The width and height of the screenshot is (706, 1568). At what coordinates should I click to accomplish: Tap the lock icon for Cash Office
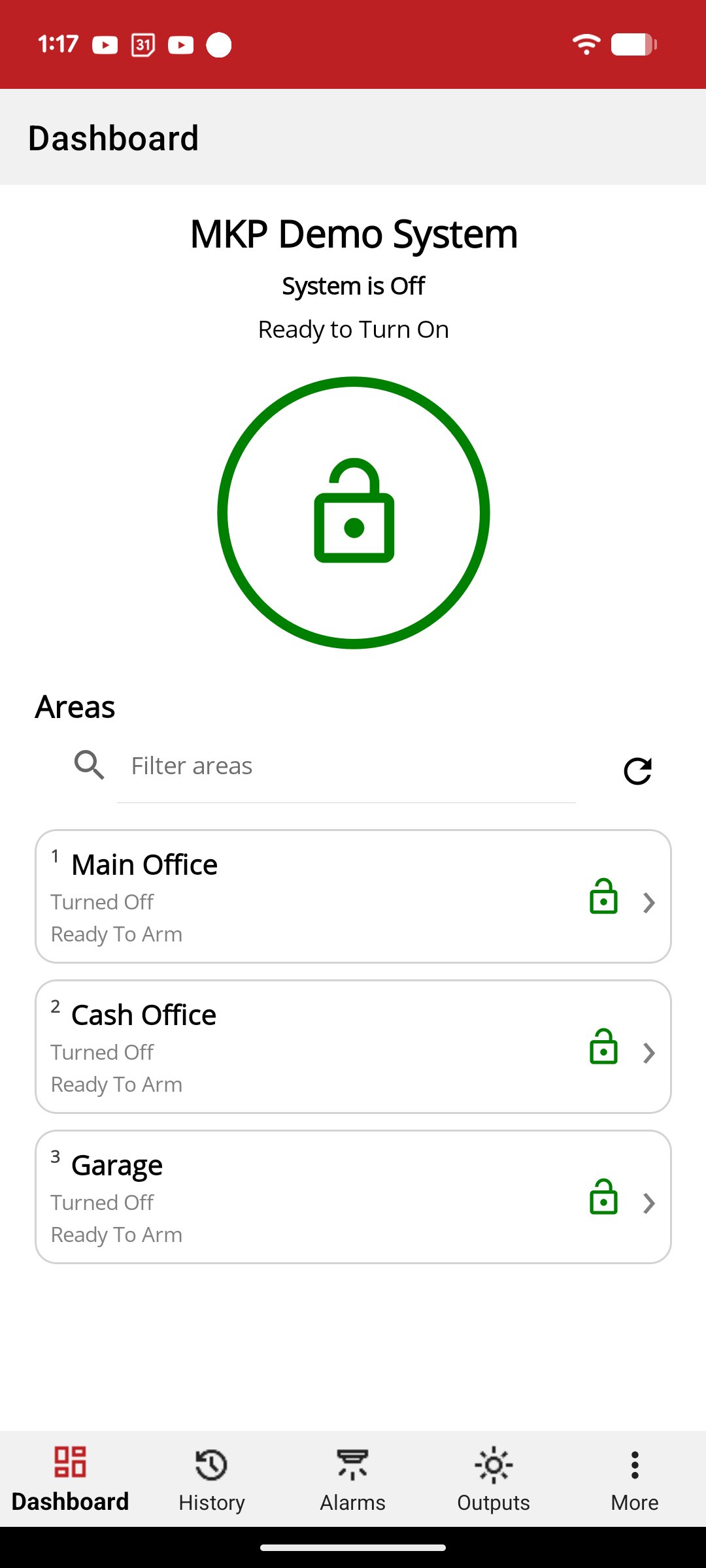click(603, 1047)
